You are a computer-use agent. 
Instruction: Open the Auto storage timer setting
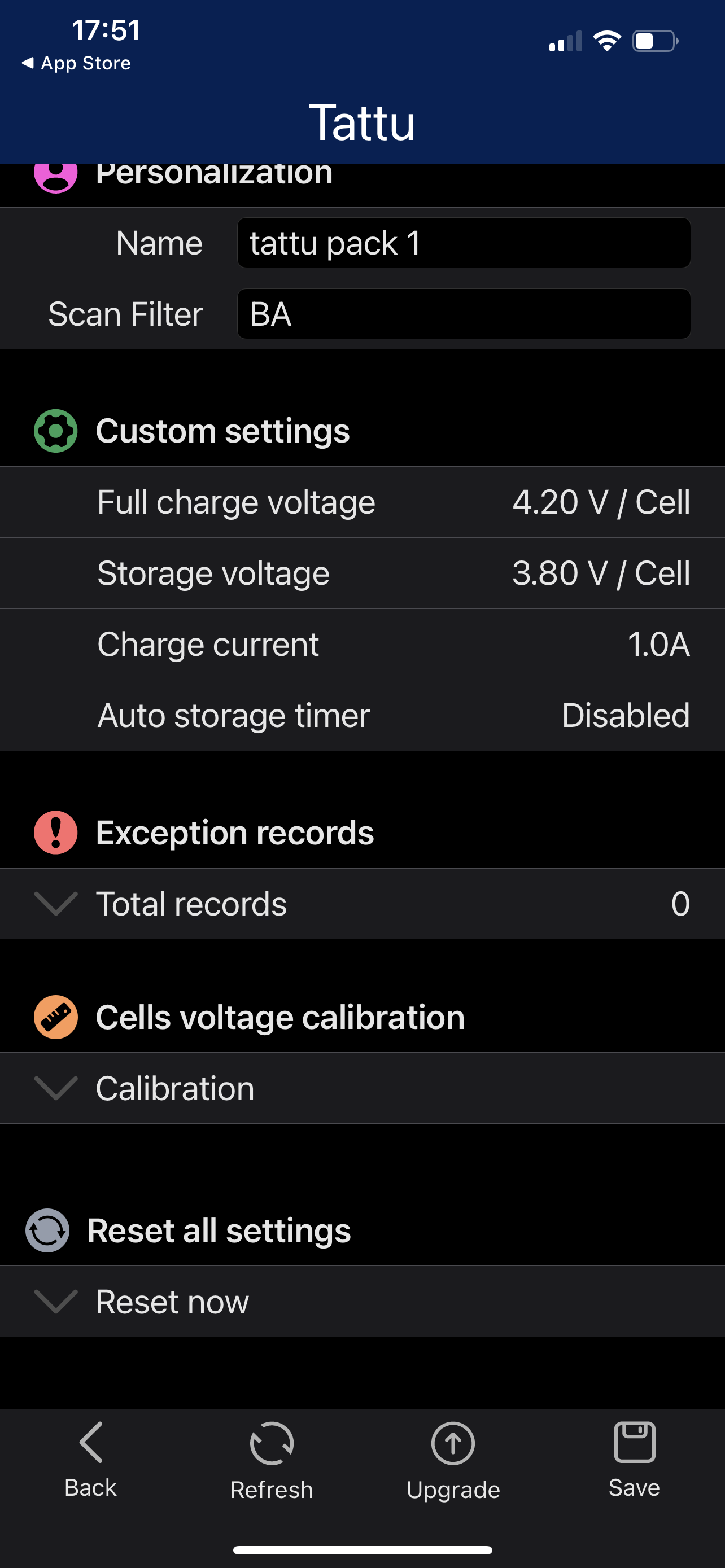(363, 716)
